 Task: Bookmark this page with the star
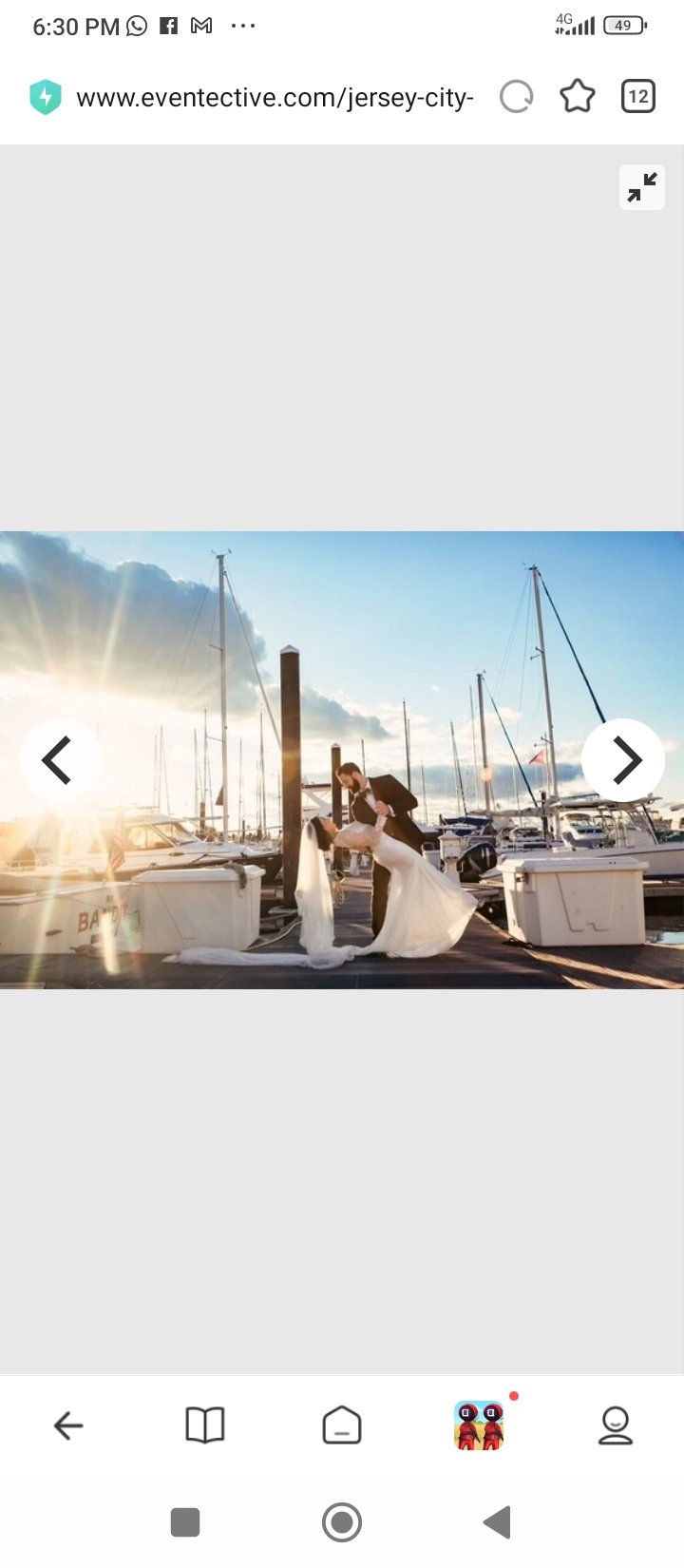point(577,97)
